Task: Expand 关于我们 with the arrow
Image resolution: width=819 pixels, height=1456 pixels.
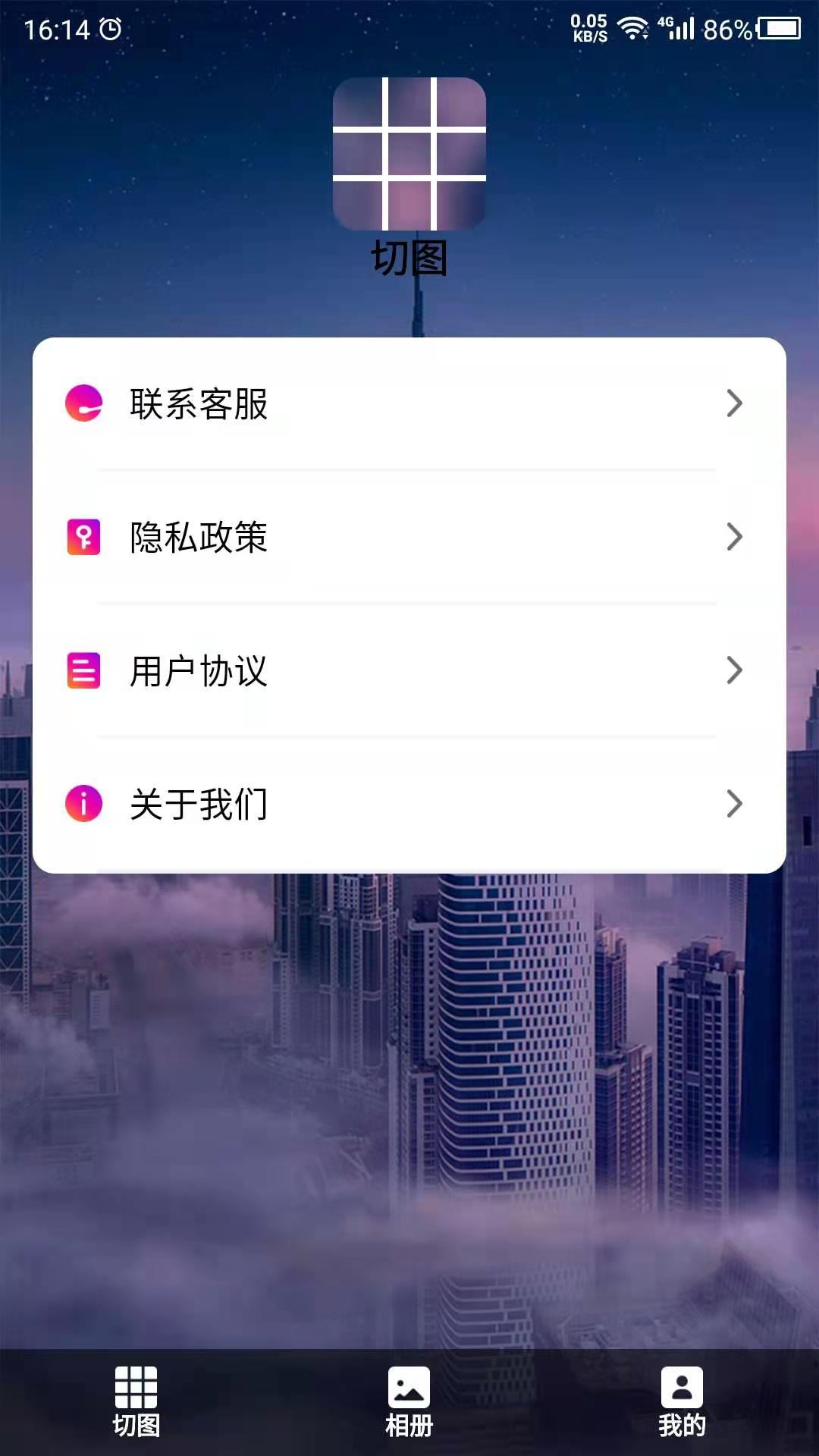Action: pyautogui.click(x=733, y=805)
